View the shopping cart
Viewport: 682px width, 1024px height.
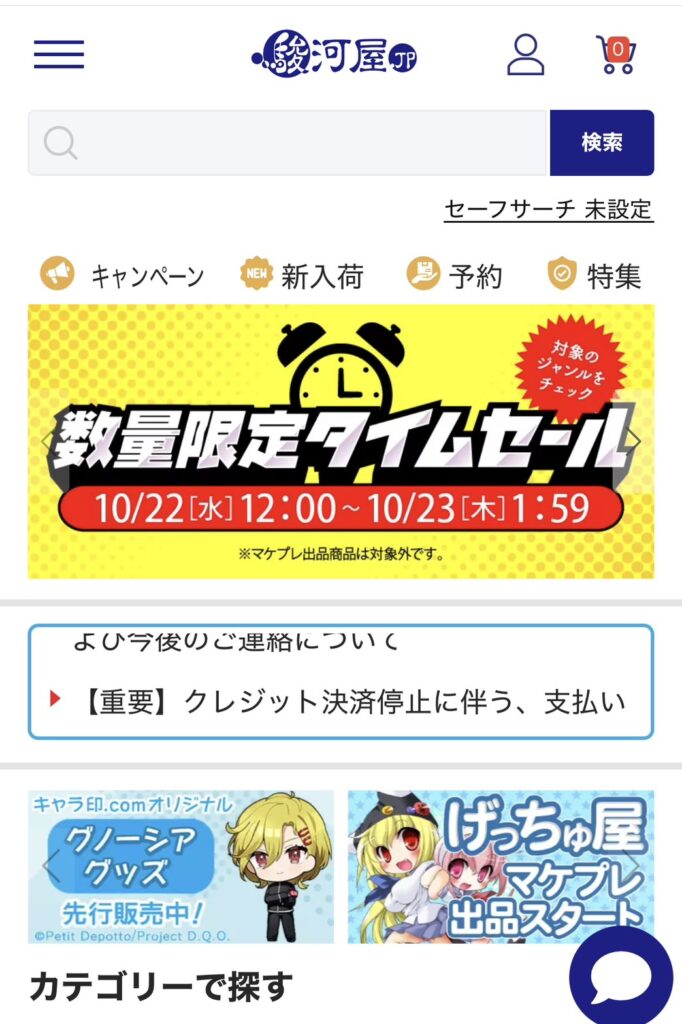[615, 54]
